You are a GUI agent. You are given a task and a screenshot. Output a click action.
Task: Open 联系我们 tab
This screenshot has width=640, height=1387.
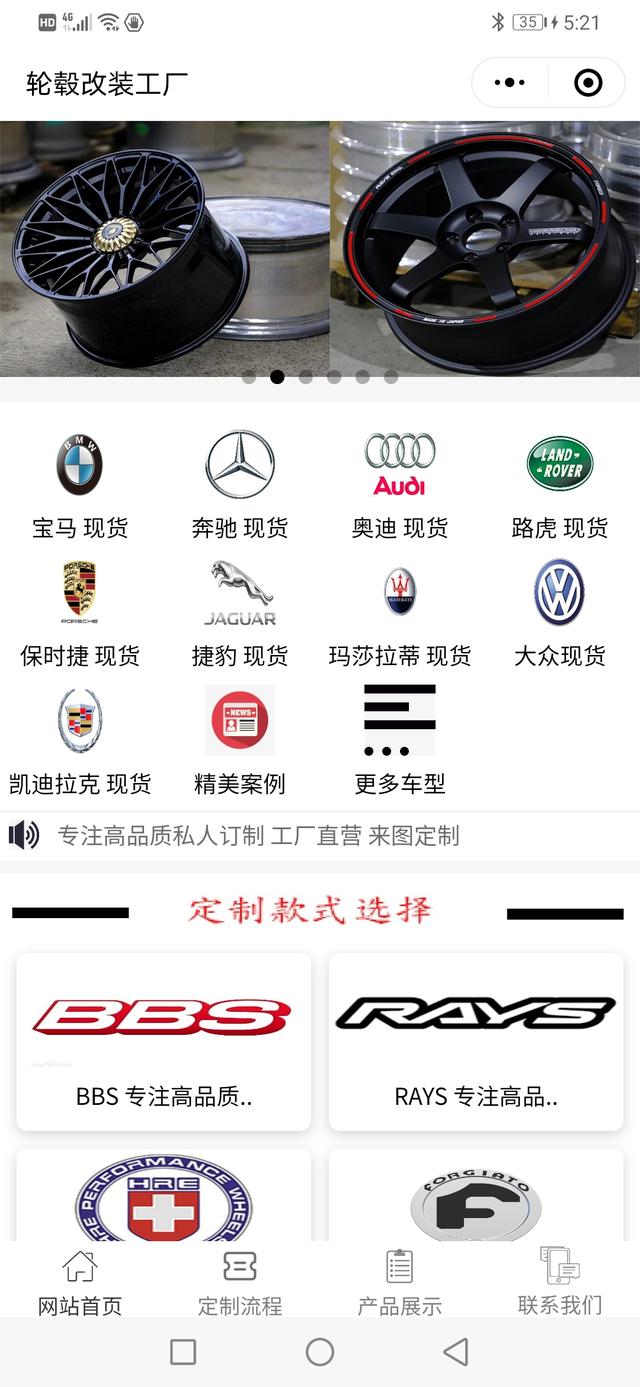[x=560, y=1281]
